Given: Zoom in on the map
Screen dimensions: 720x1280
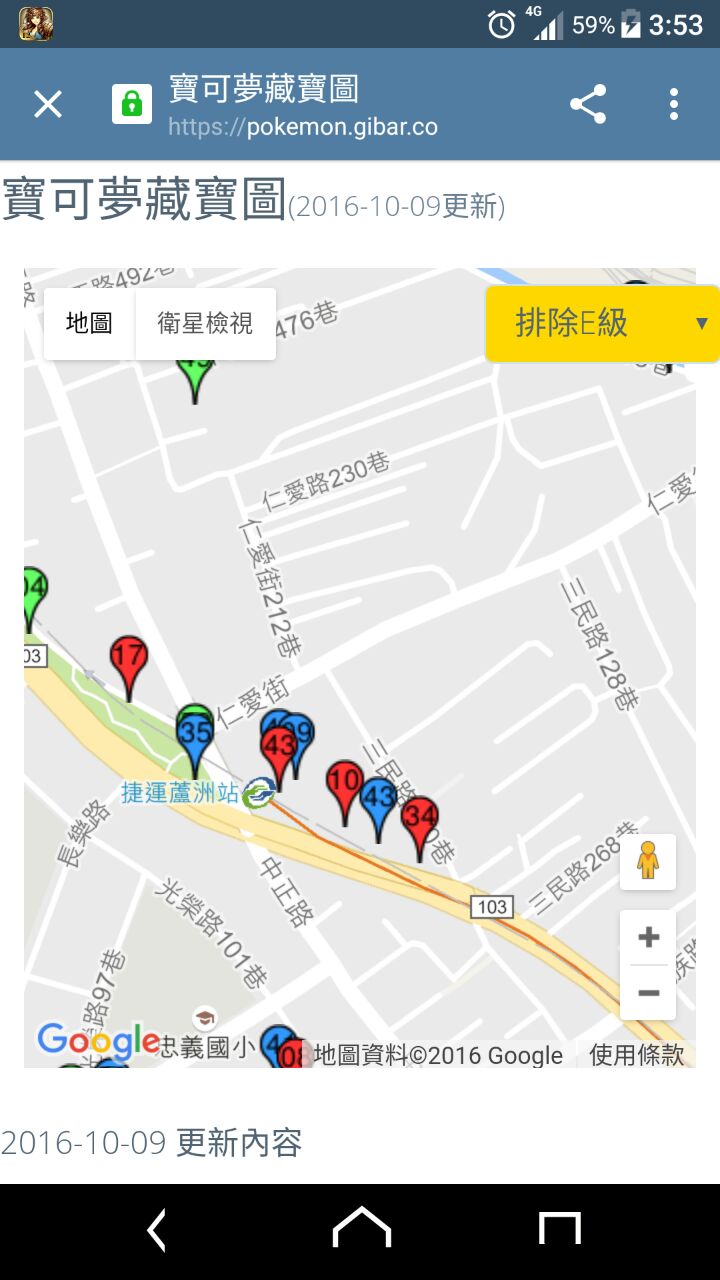Looking at the screenshot, I should [x=648, y=937].
